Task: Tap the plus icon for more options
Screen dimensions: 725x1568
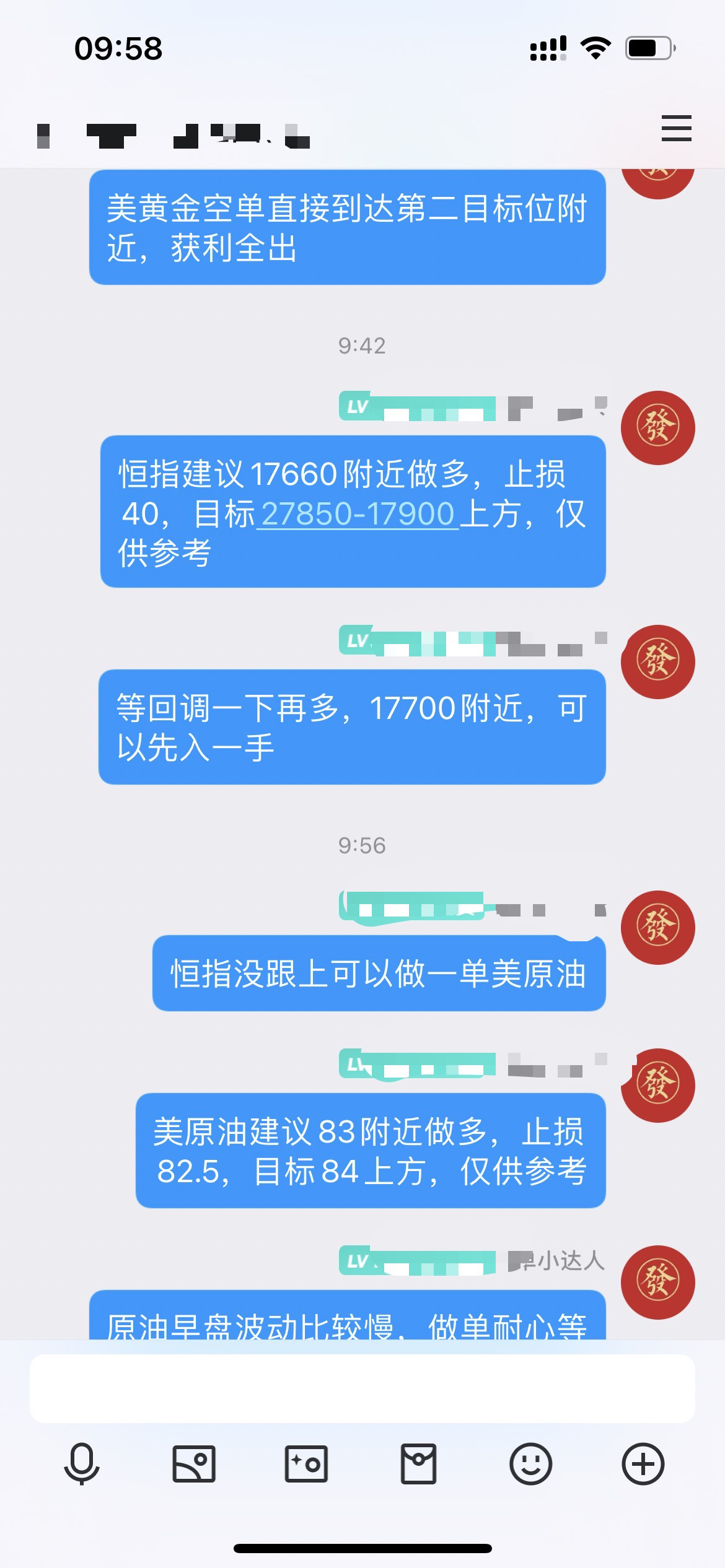Action: pyautogui.click(x=643, y=1464)
